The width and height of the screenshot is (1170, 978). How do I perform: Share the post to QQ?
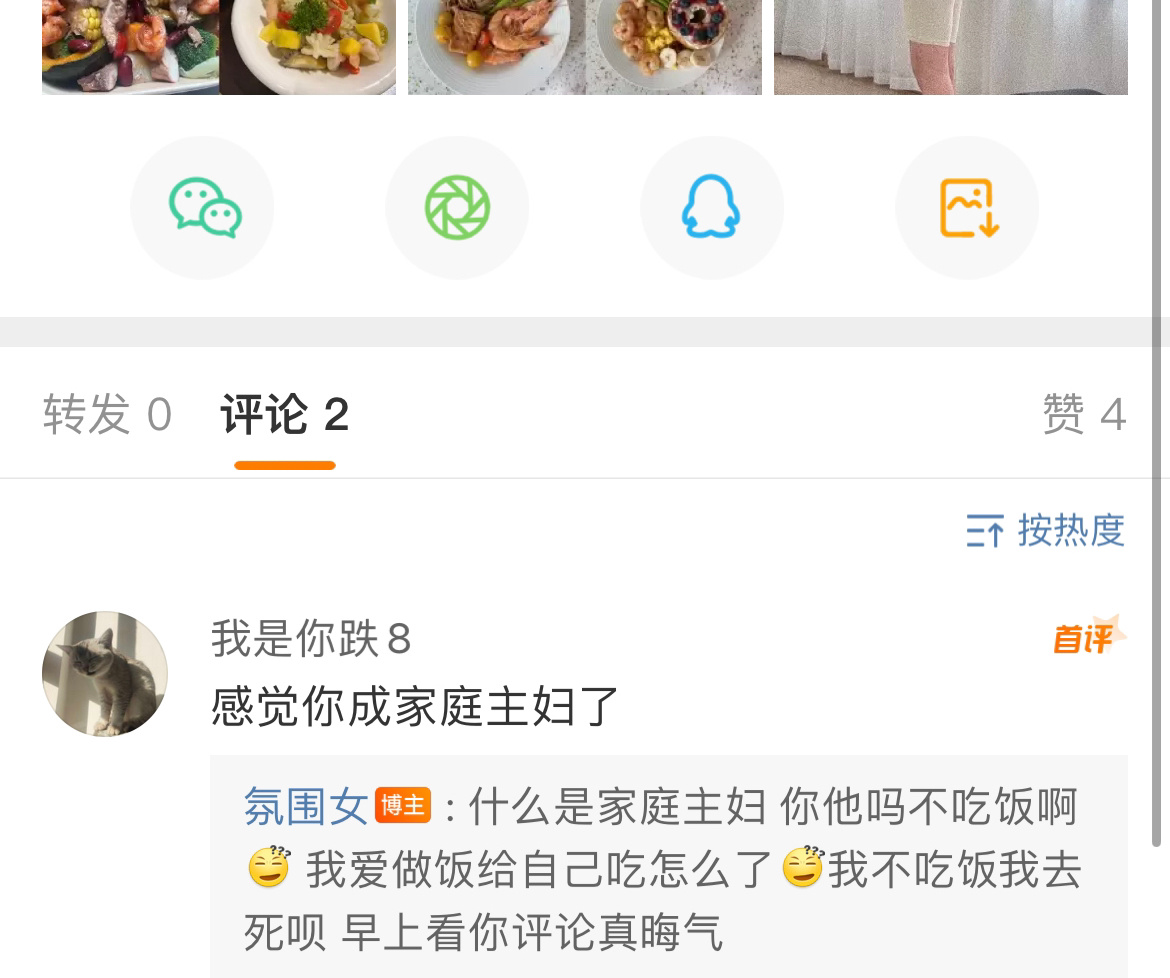711,208
